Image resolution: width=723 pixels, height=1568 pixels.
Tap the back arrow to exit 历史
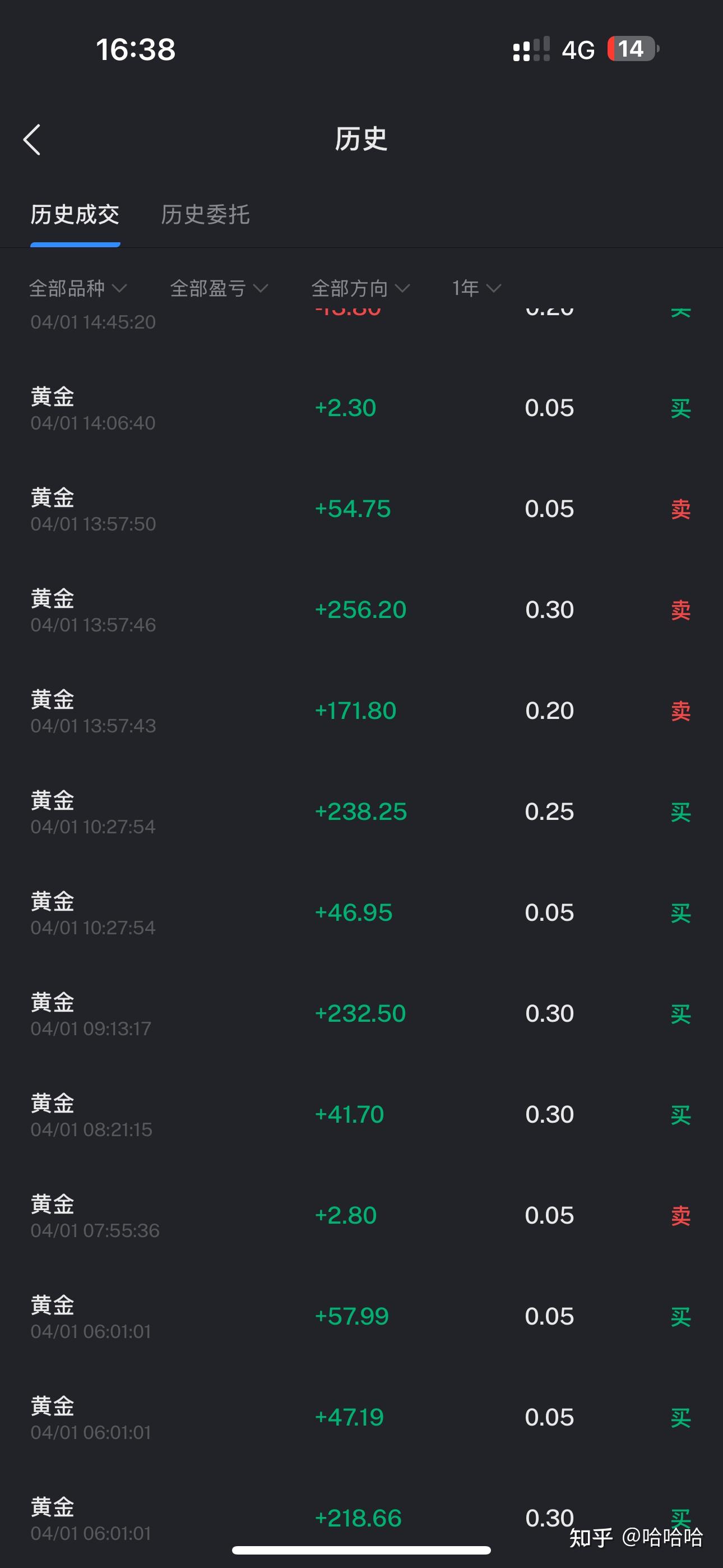point(33,140)
